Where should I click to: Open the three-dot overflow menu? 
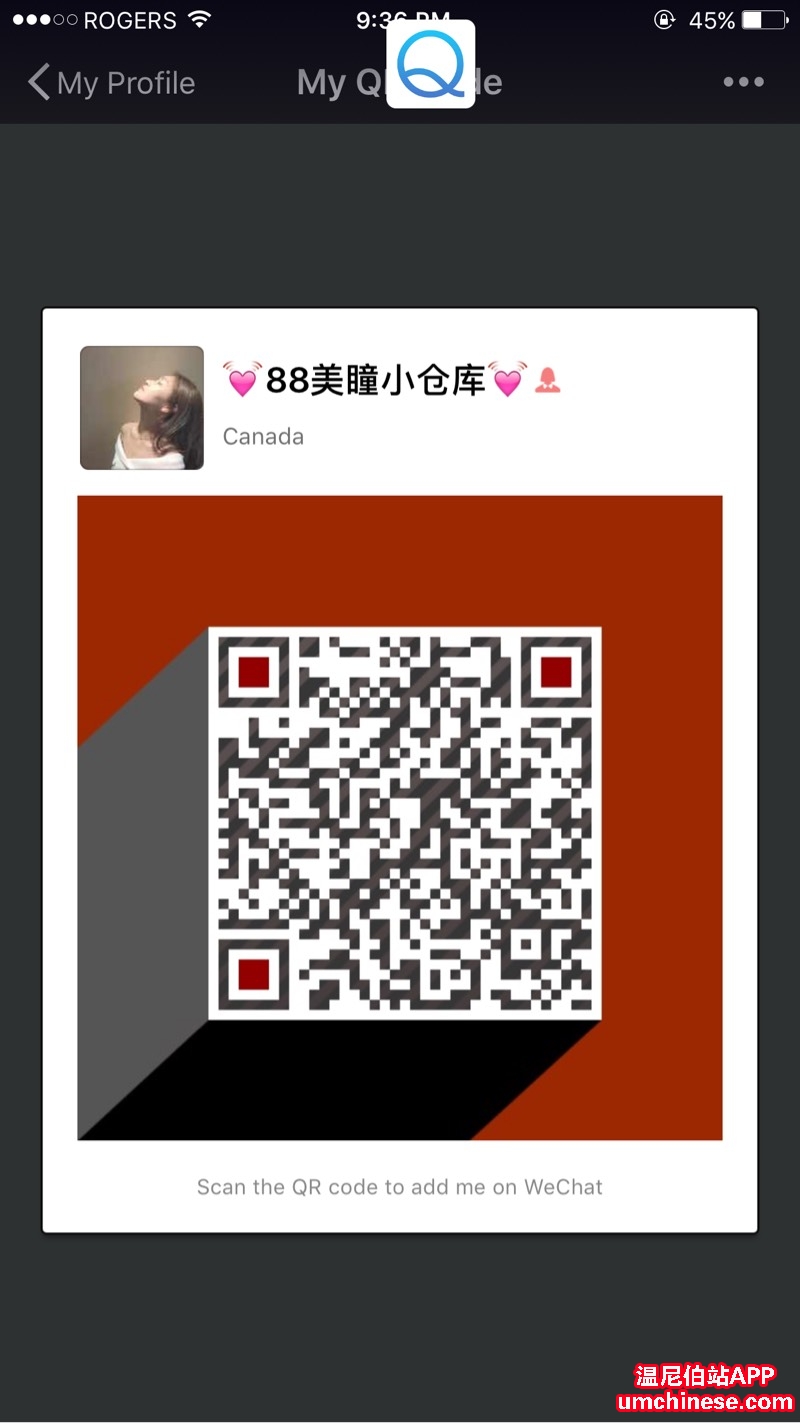point(743,83)
